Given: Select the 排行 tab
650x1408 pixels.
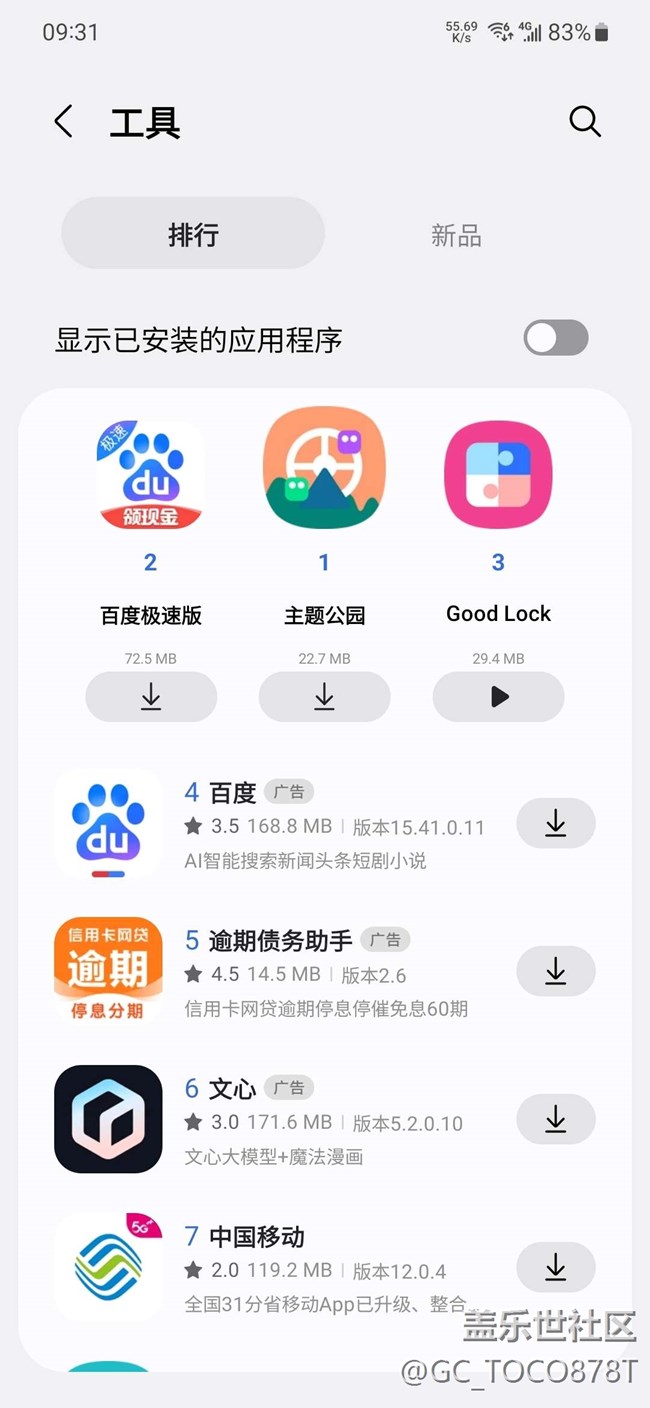Looking at the screenshot, I should [193, 235].
